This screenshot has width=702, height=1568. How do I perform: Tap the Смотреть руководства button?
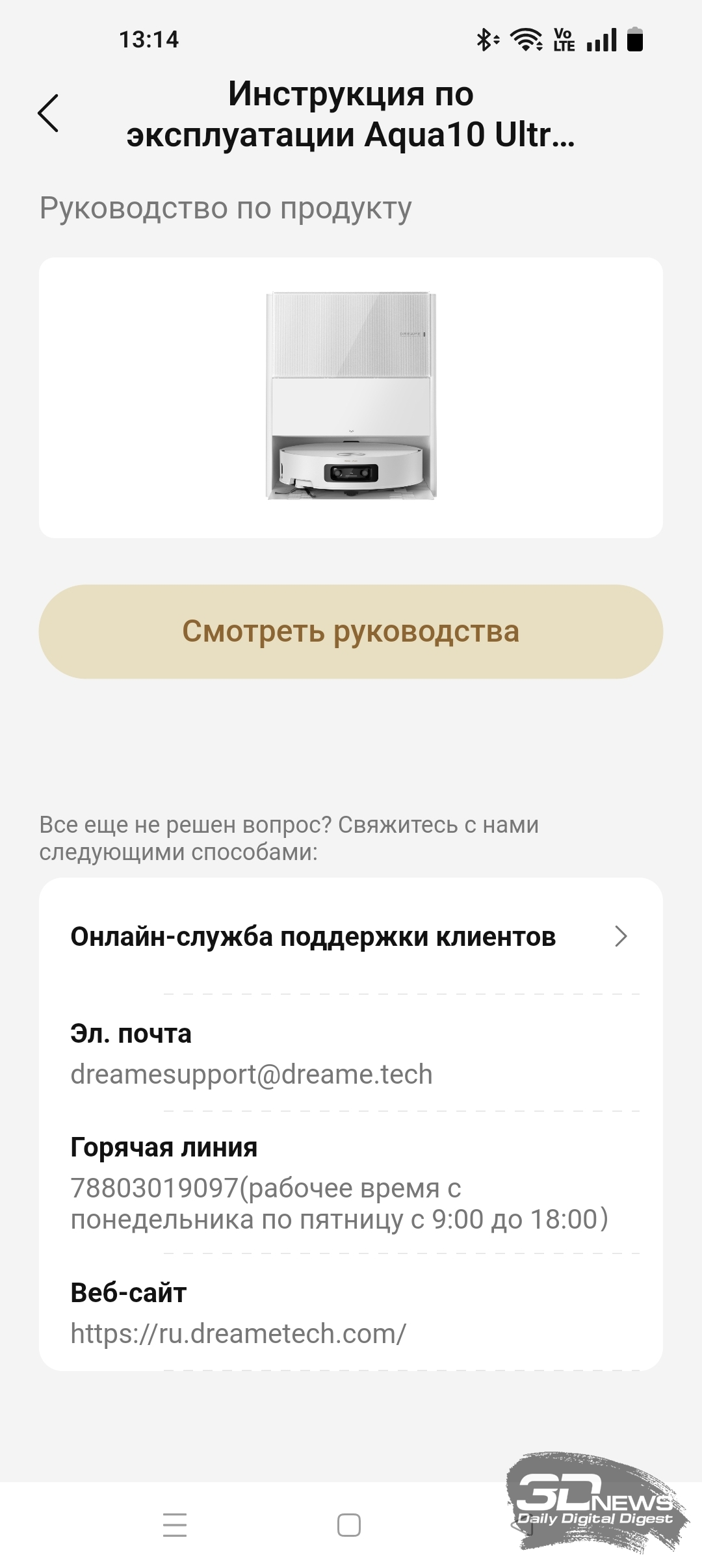[351, 631]
